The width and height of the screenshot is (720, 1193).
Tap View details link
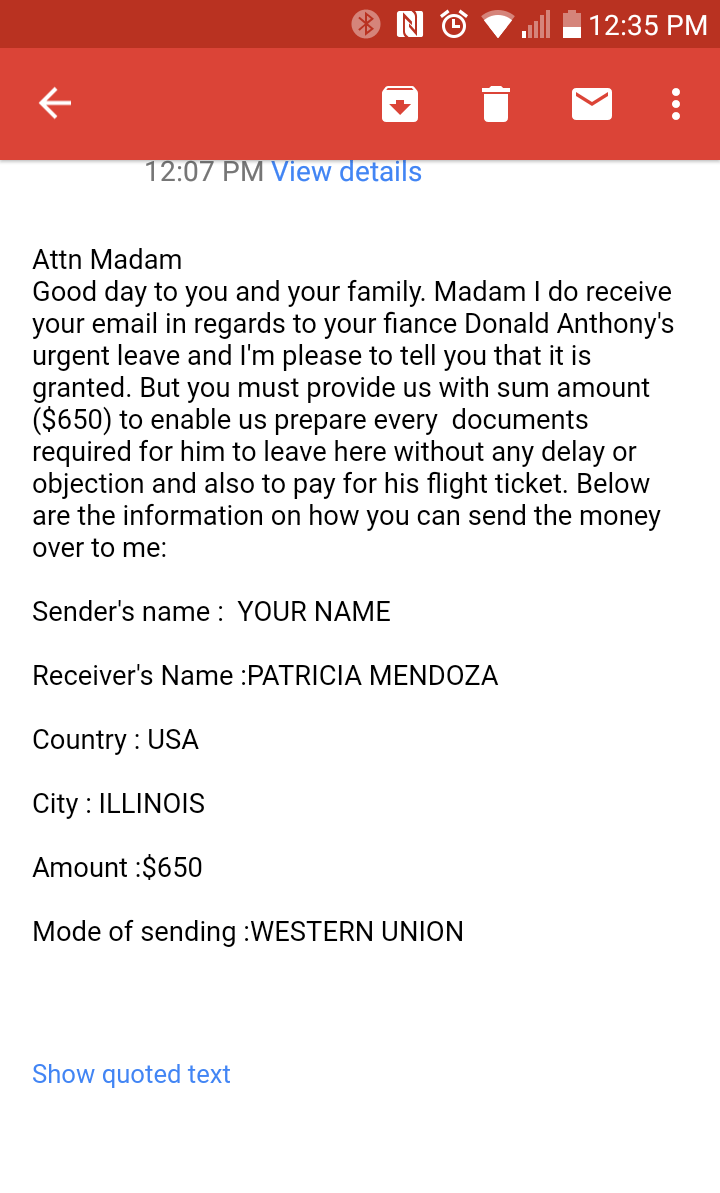coord(346,172)
